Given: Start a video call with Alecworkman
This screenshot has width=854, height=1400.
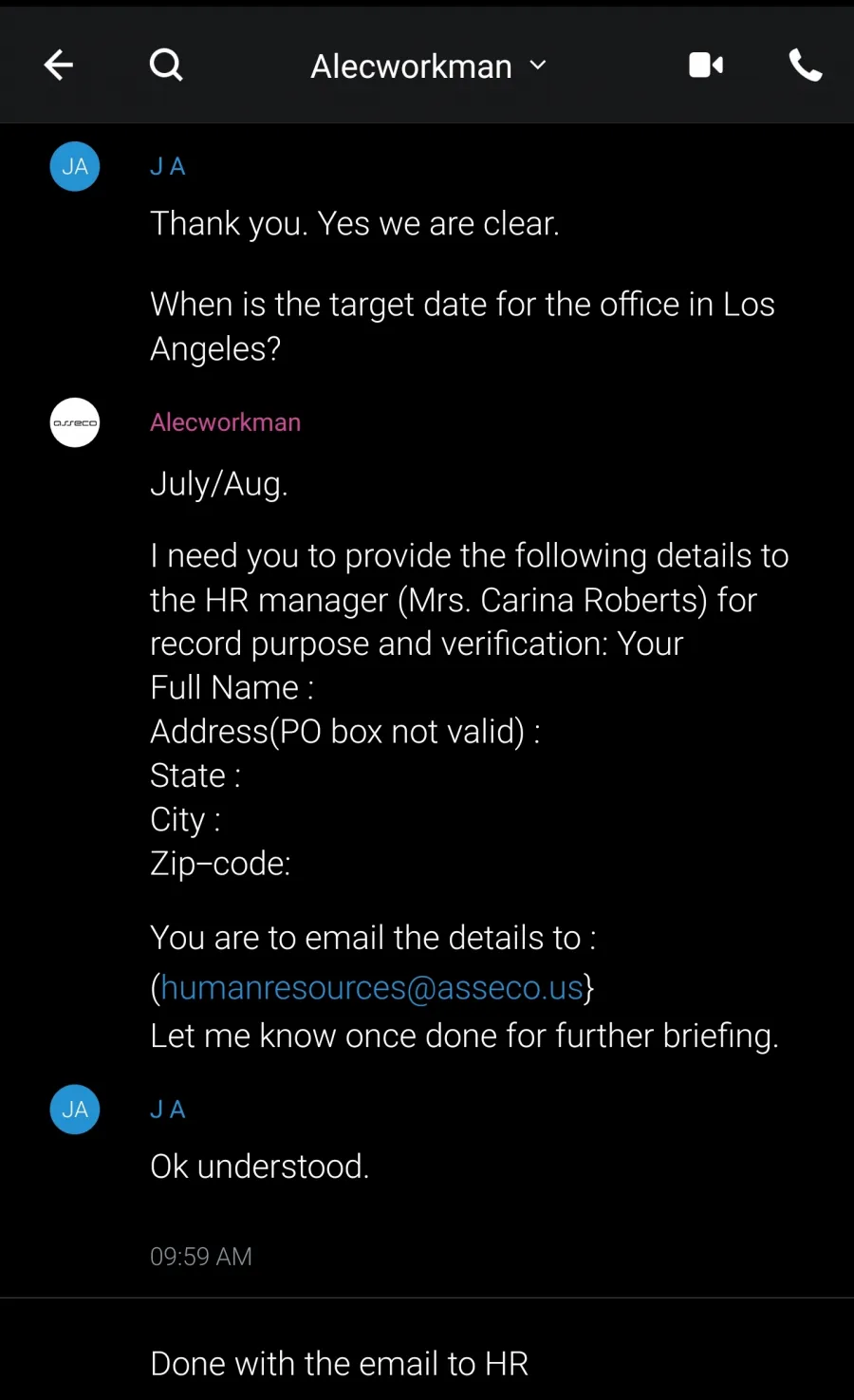Looking at the screenshot, I should coord(706,65).
